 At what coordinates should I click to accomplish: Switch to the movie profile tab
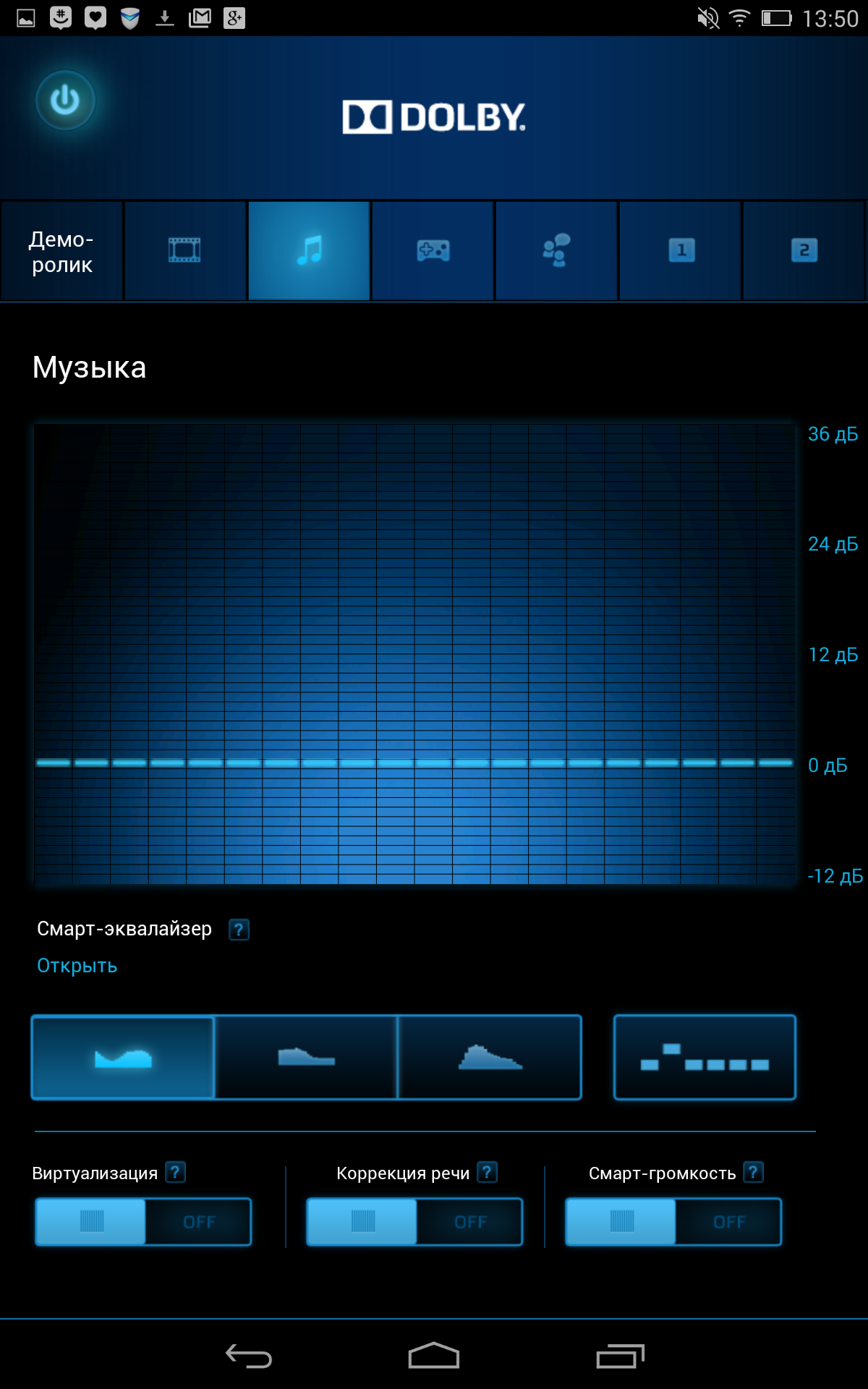coord(185,251)
